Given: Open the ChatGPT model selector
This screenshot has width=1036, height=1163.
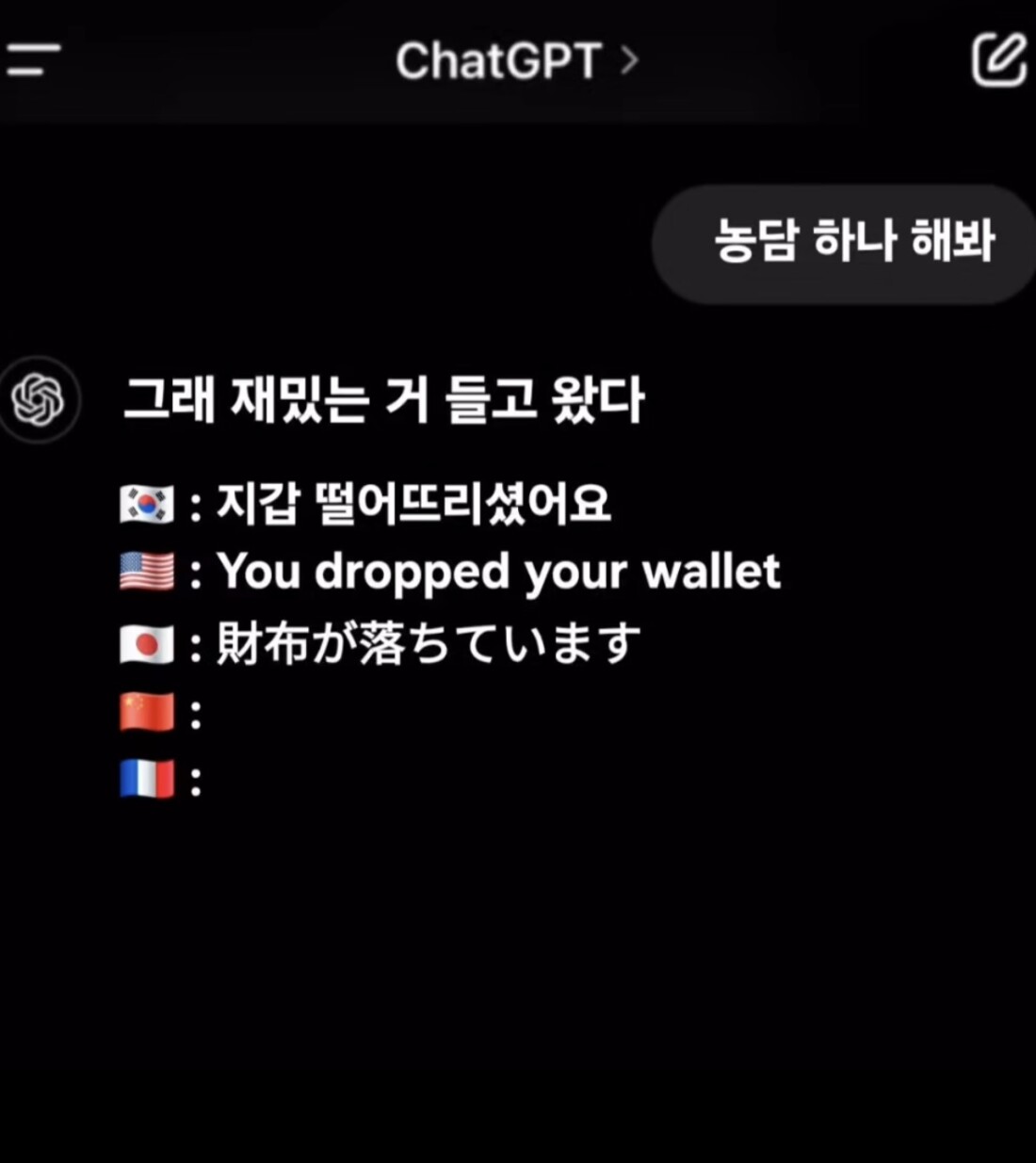Looking at the screenshot, I should tap(515, 61).
